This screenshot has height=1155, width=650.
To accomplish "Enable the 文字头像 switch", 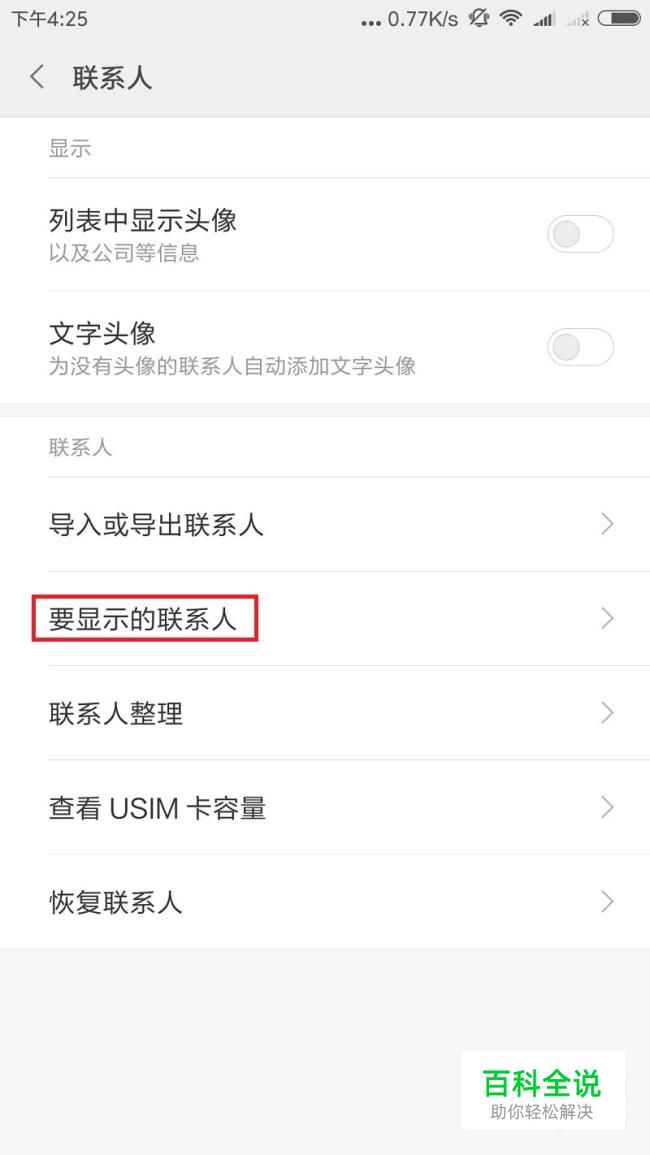I will (580, 347).
